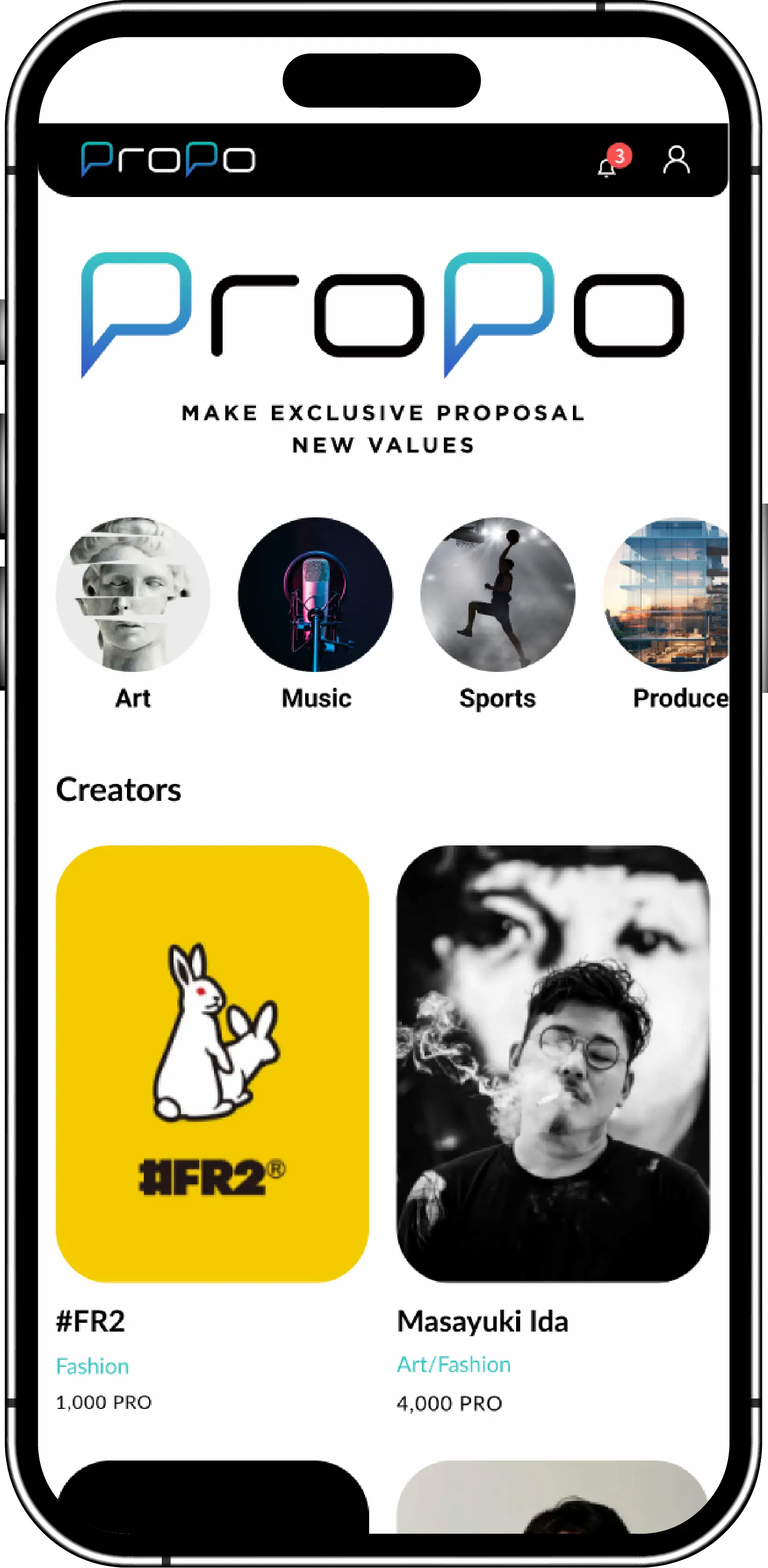Image resolution: width=768 pixels, height=1568 pixels.
Task: Tap the ProPo logo in the header
Action: coord(168,160)
